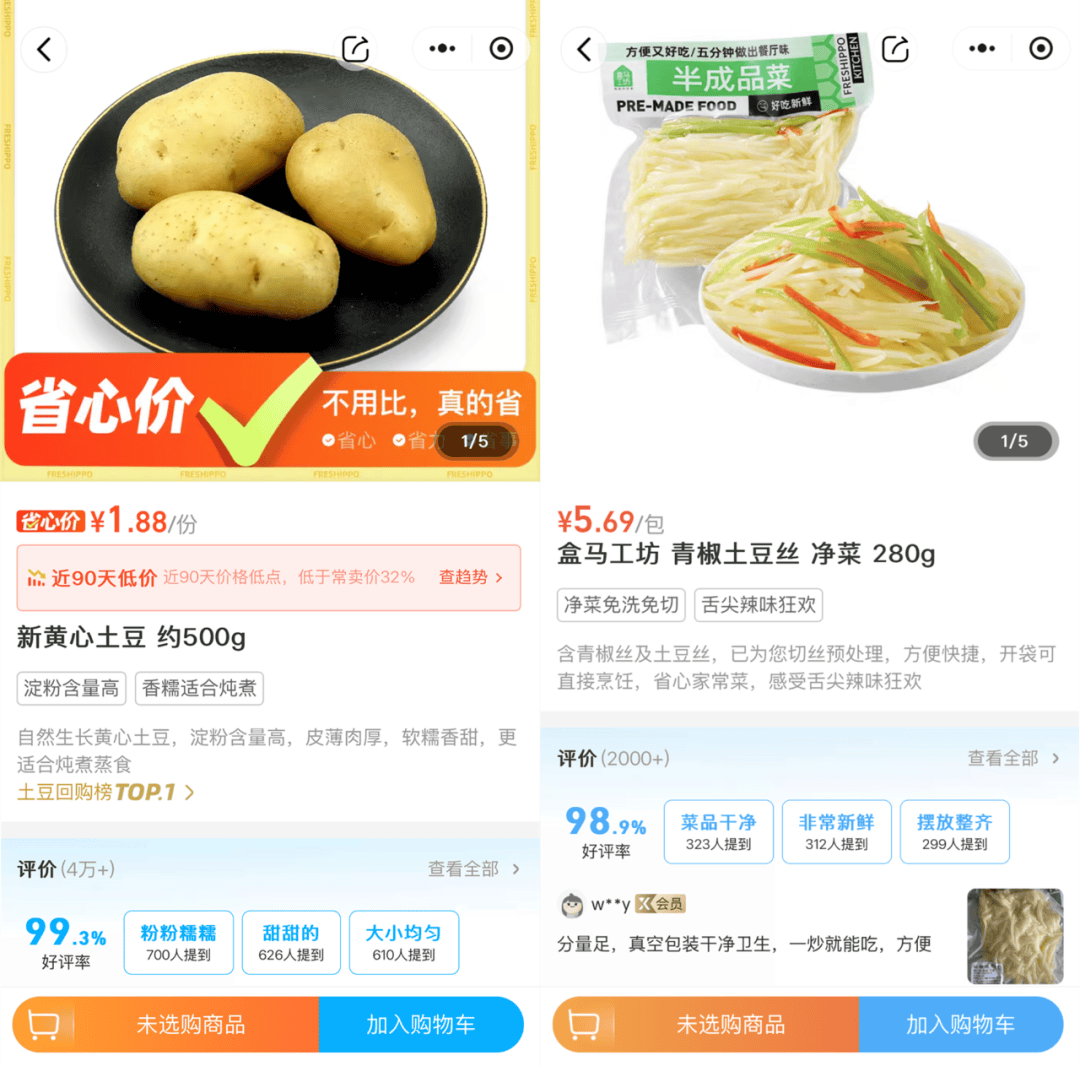This screenshot has width=1080, height=1066.
Task: Select the 摆放整齐 review tag
Action: coord(954,831)
